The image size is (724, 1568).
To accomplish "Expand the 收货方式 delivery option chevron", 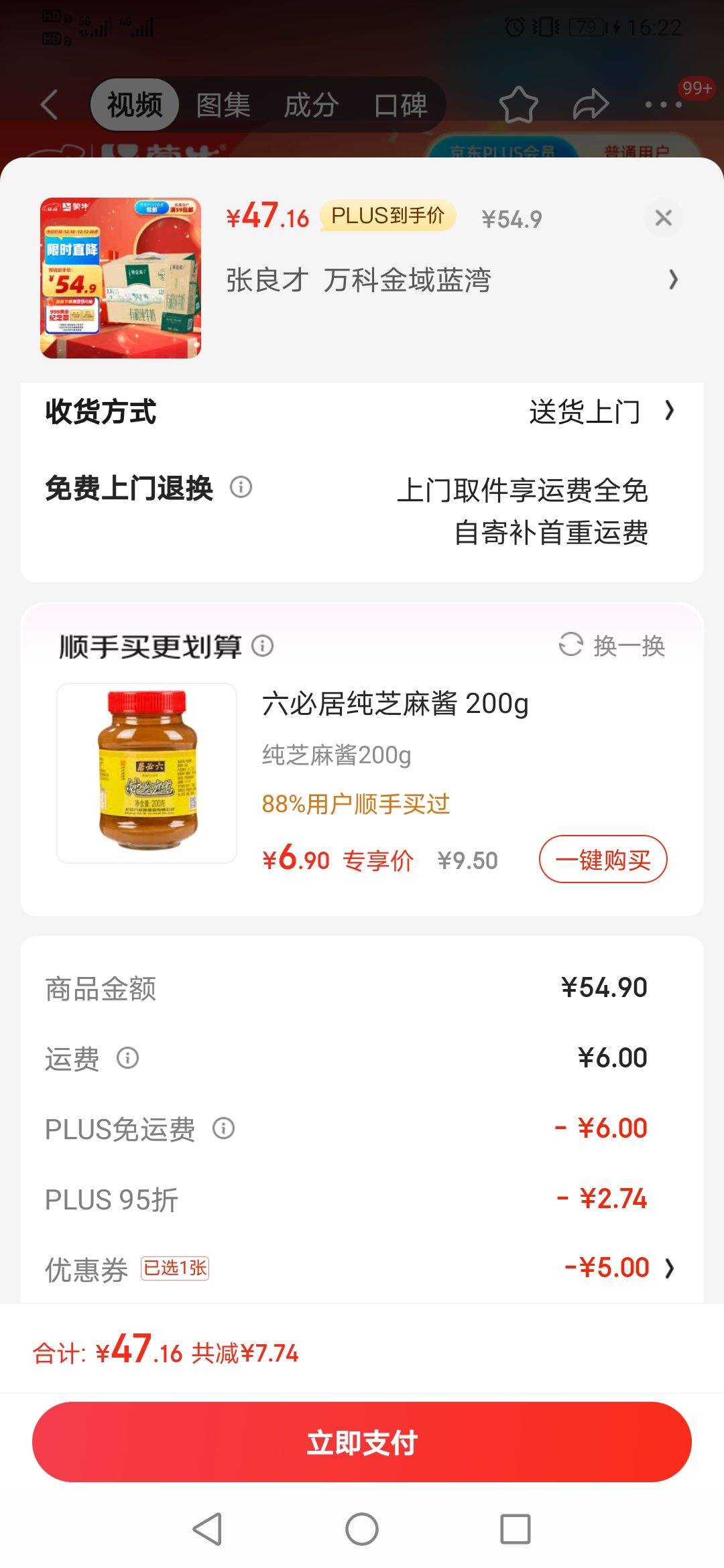I will tap(670, 412).
